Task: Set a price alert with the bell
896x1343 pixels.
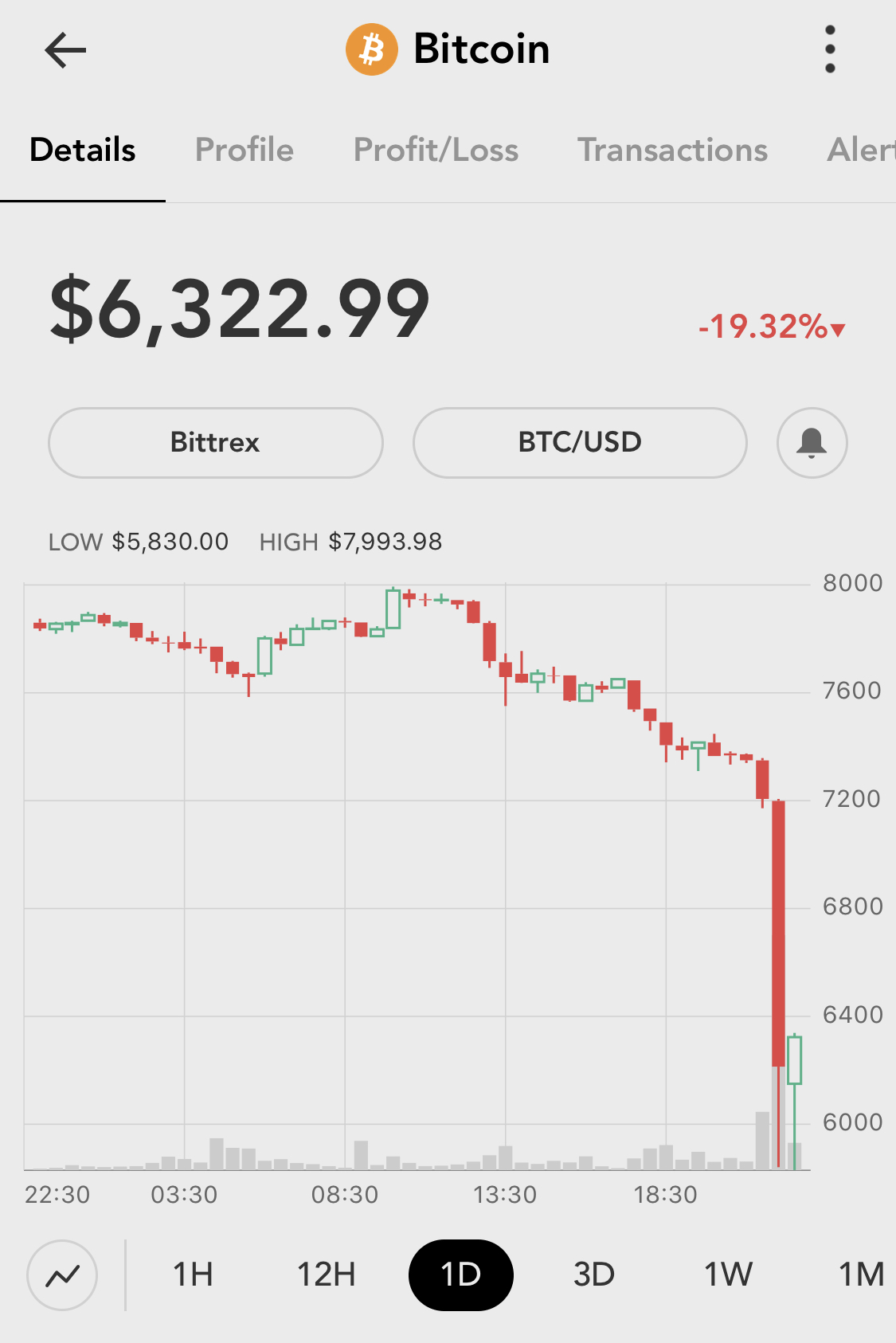Action: [x=812, y=443]
